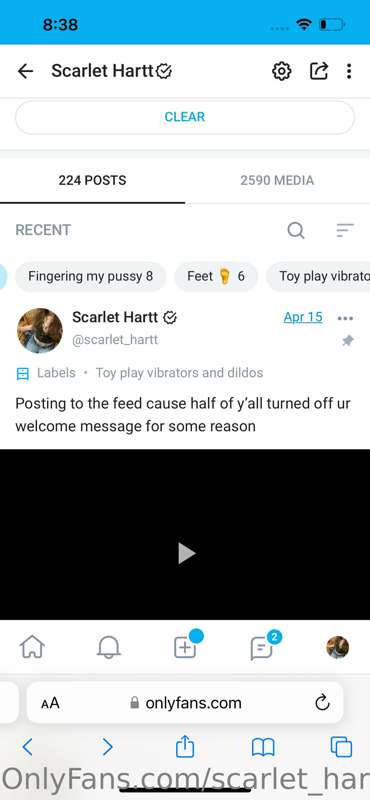Switch to the 2590 MEDIA tab

point(277,181)
